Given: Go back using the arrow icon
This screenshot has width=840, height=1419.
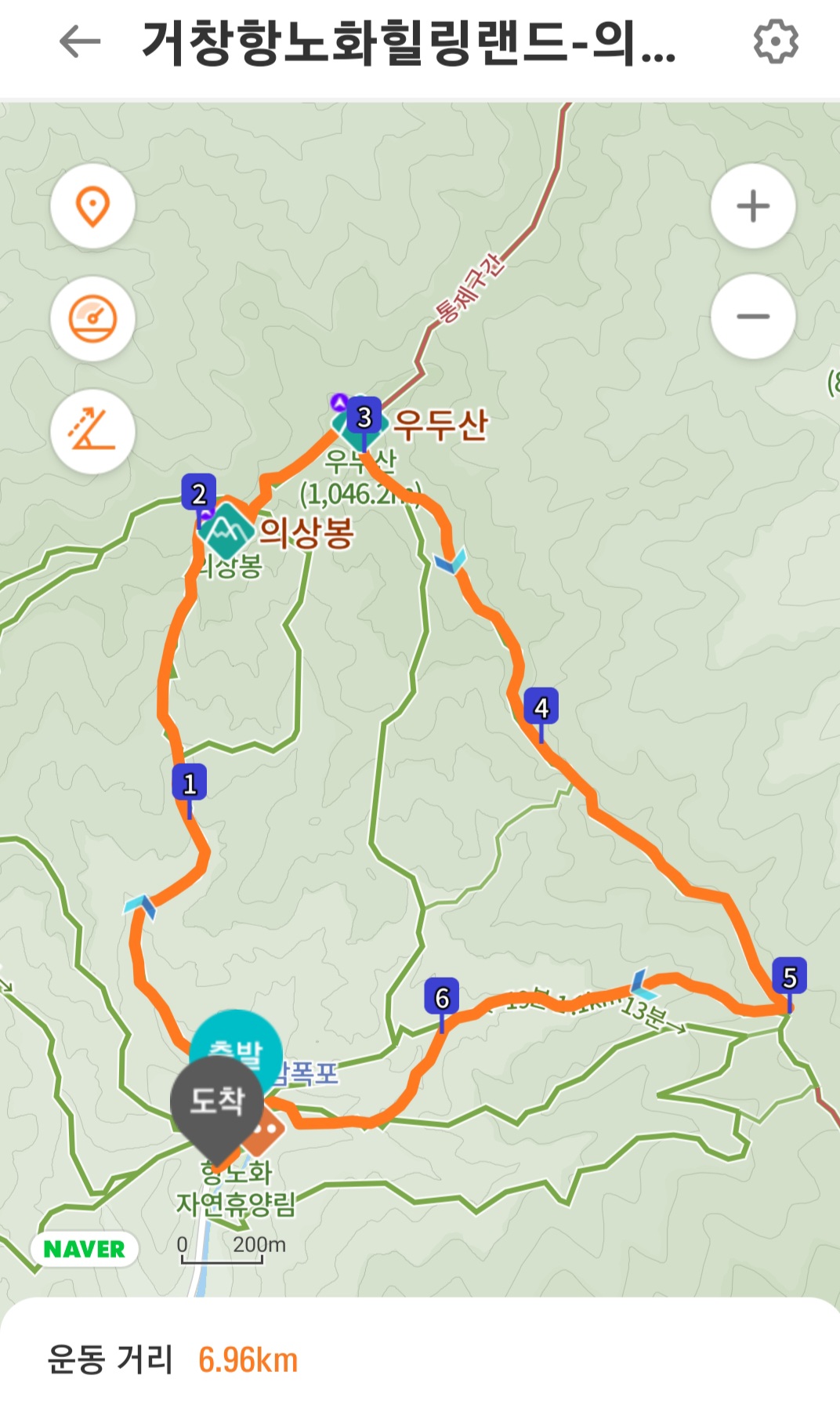Looking at the screenshot, I should click(80, 42).
